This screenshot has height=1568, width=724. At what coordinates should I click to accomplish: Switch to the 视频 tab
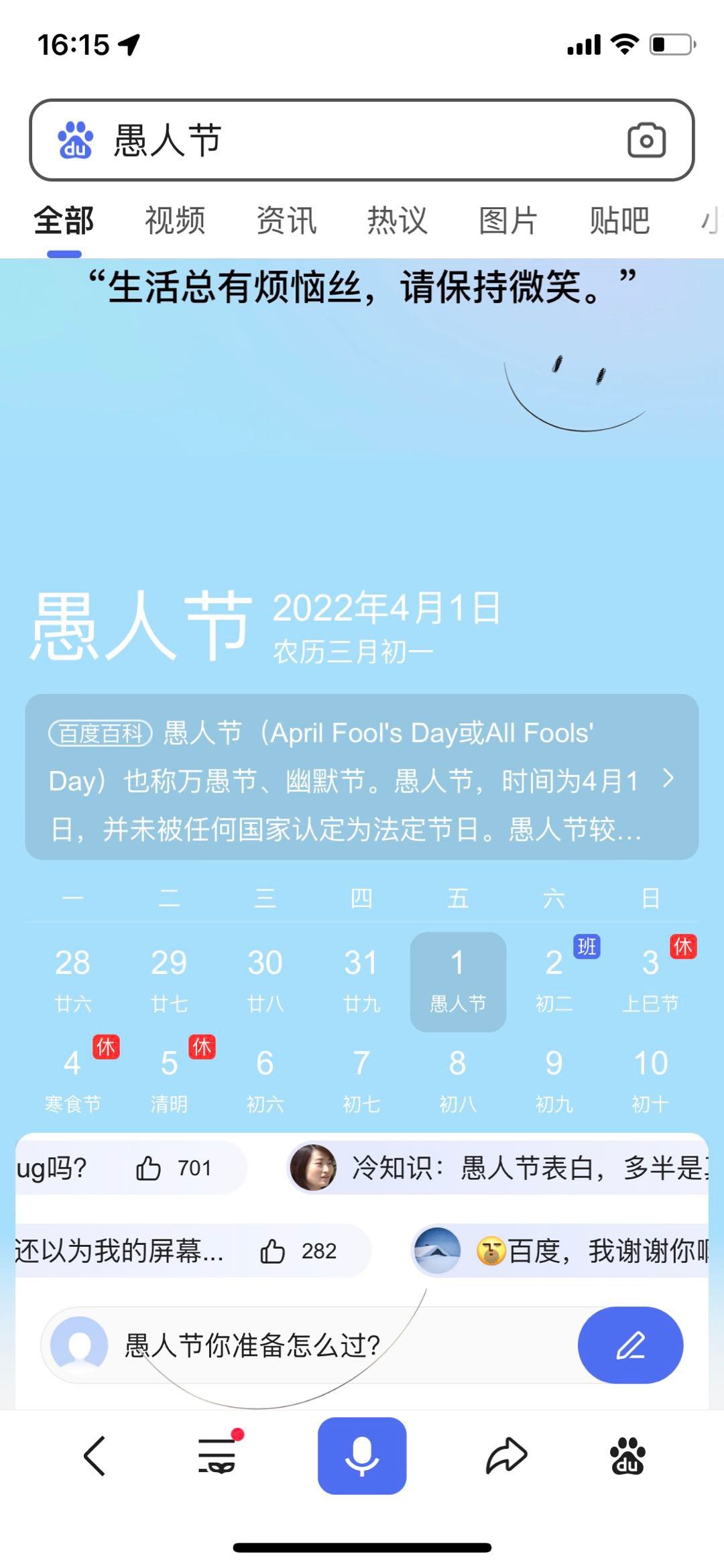[175, 221]
